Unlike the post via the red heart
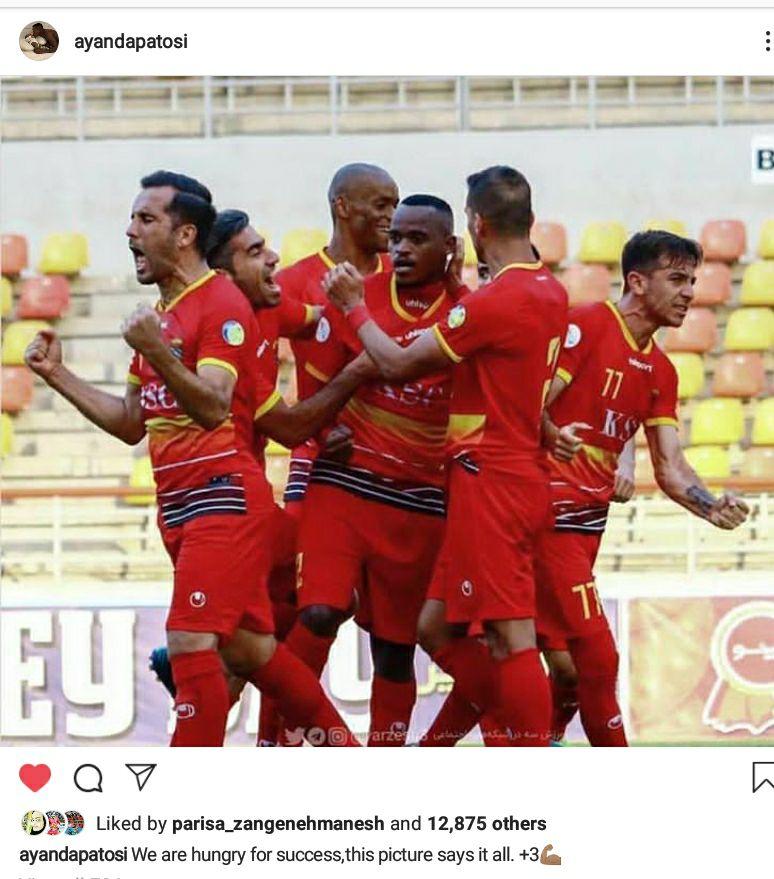774x879 pixels. click(x=35, y=777)
